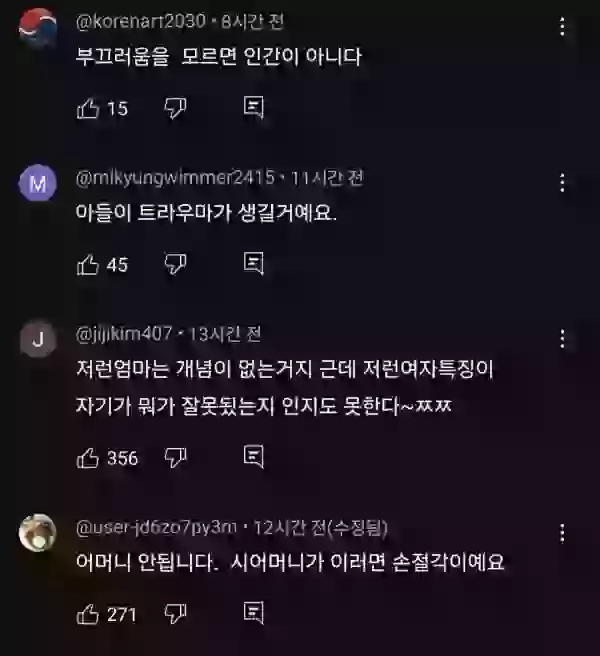Like the comment by @user-jd6zo7py3m

(x=88, y=613)
